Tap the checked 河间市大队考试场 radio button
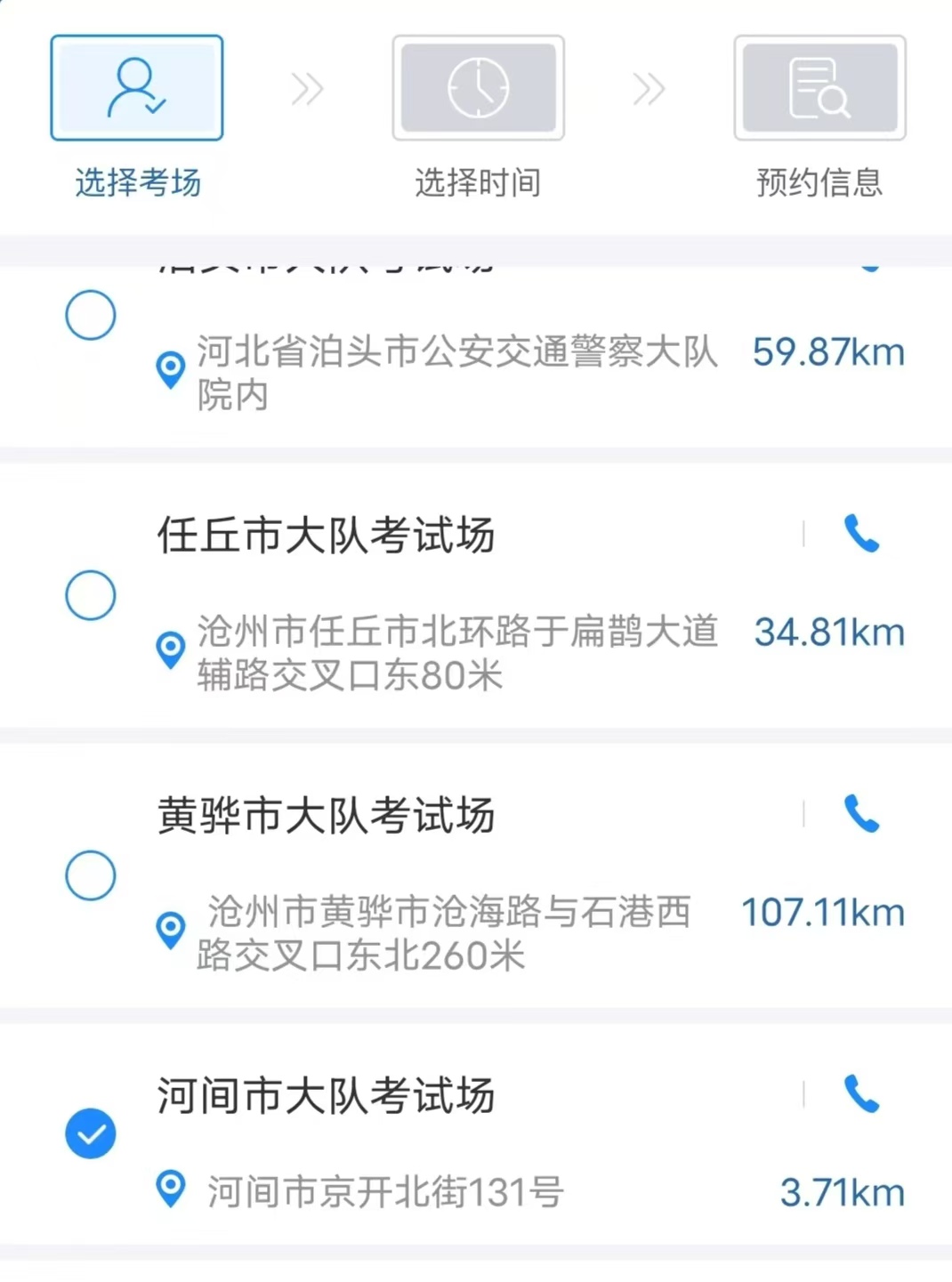The width and height of the screenshot is (952, 1282). click(91, 1133)
